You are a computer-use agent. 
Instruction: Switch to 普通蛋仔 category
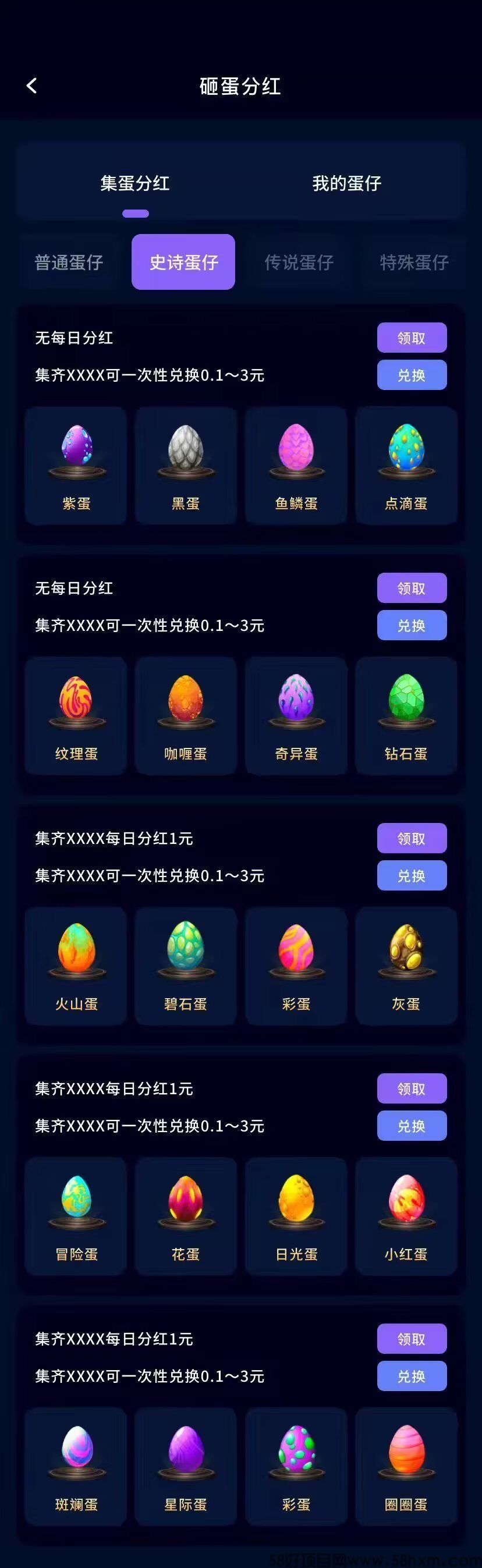coord(69,262)
